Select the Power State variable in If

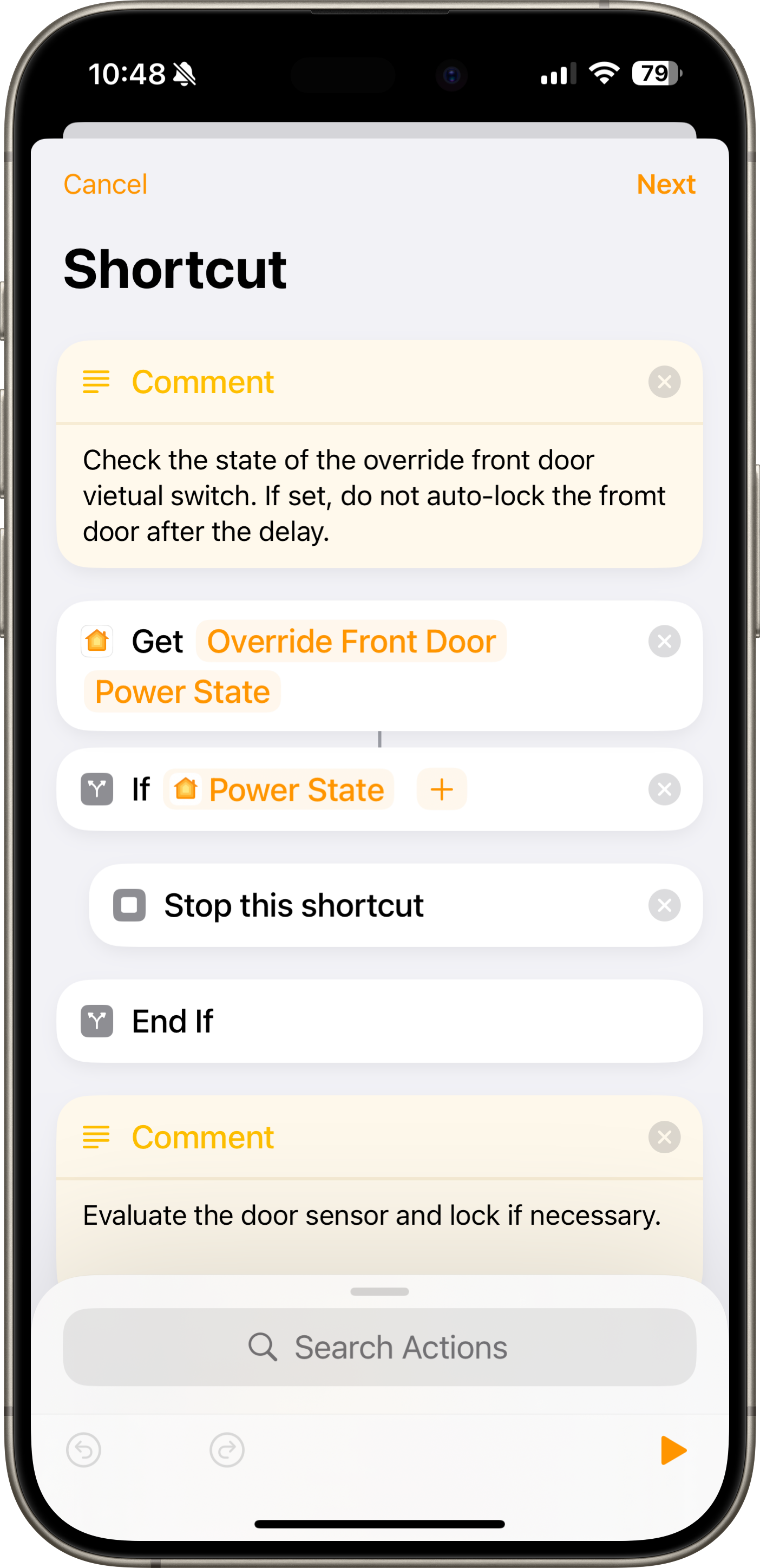click(x=279, y=790)
